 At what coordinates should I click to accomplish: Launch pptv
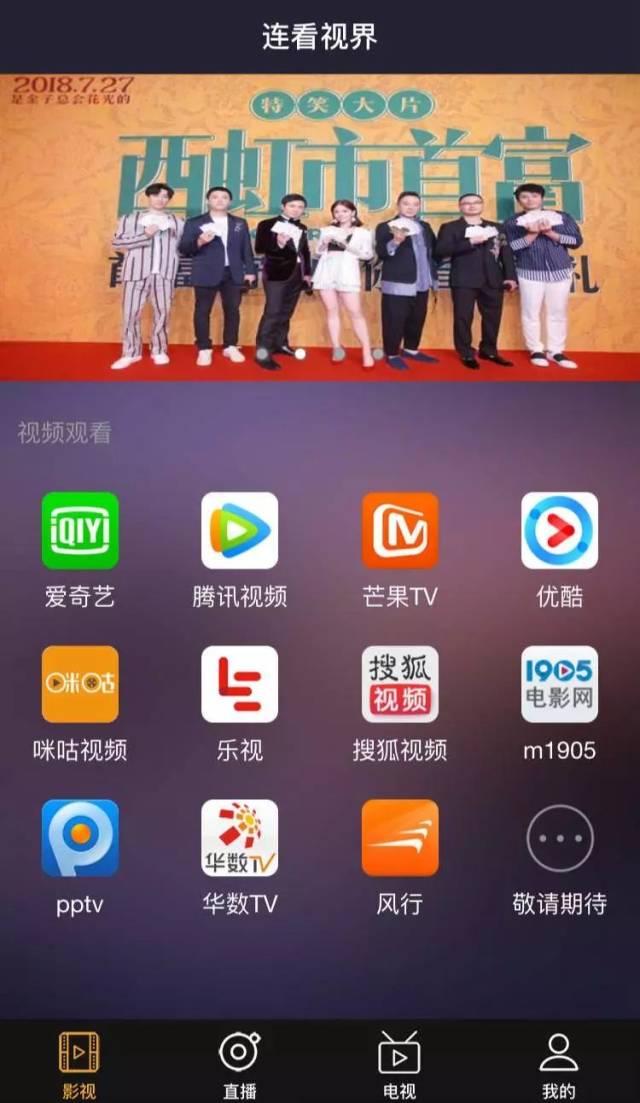coord(80,838)
